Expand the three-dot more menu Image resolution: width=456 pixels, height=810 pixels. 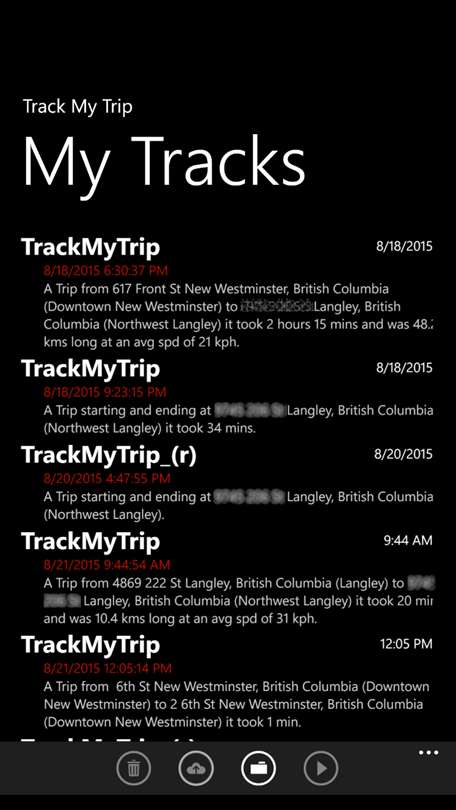428,753
